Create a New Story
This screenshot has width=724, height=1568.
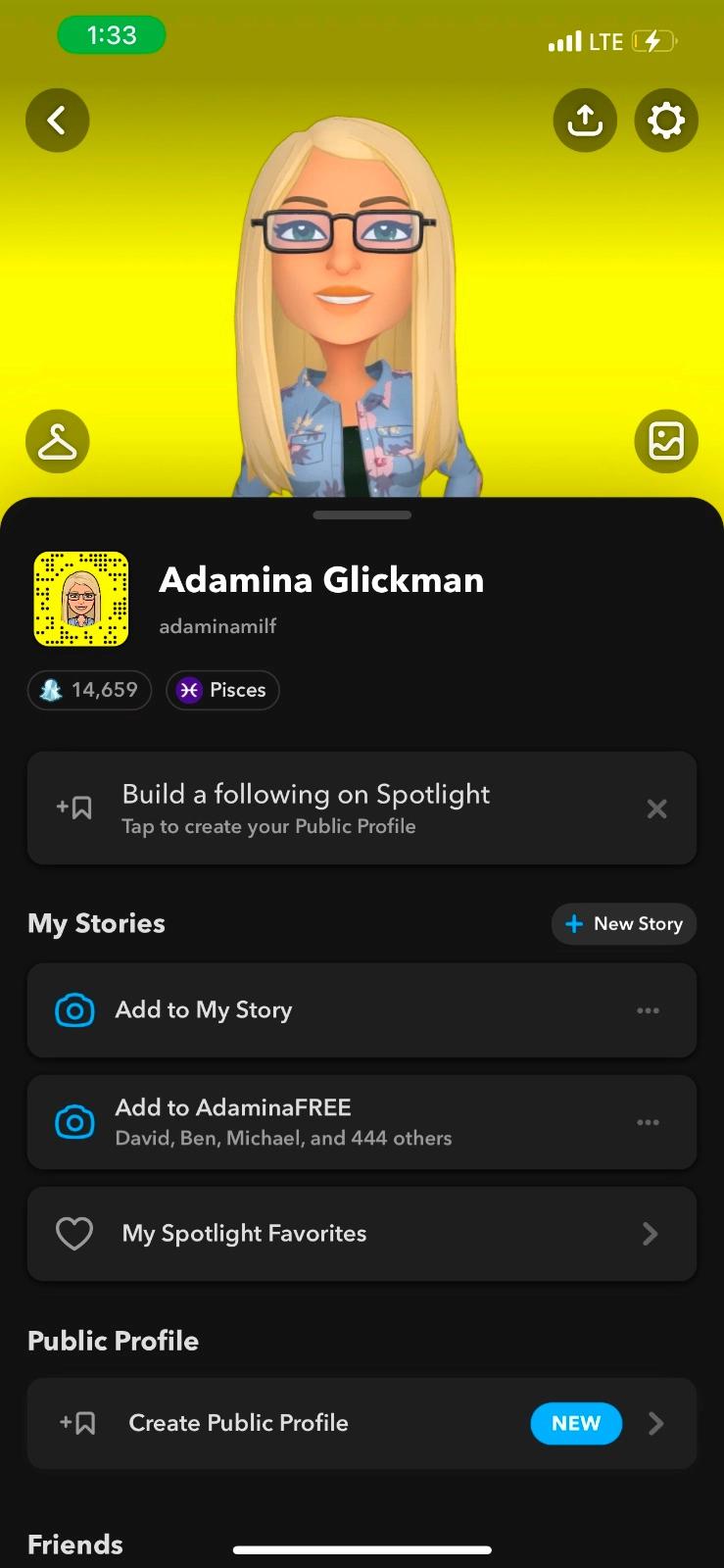tap(624, 924)
